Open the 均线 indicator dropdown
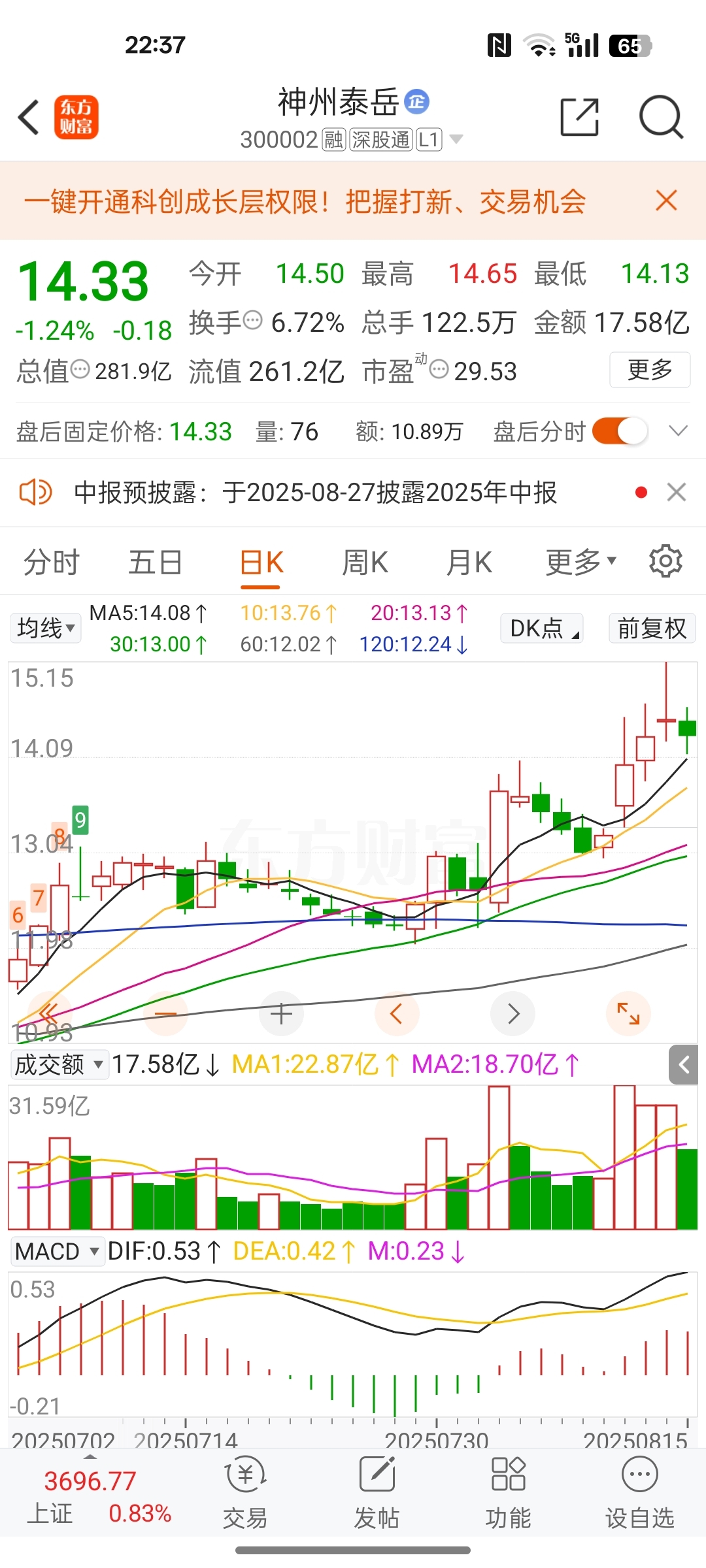Screen dimensions: 706x1568 click(x=46, y=628)
